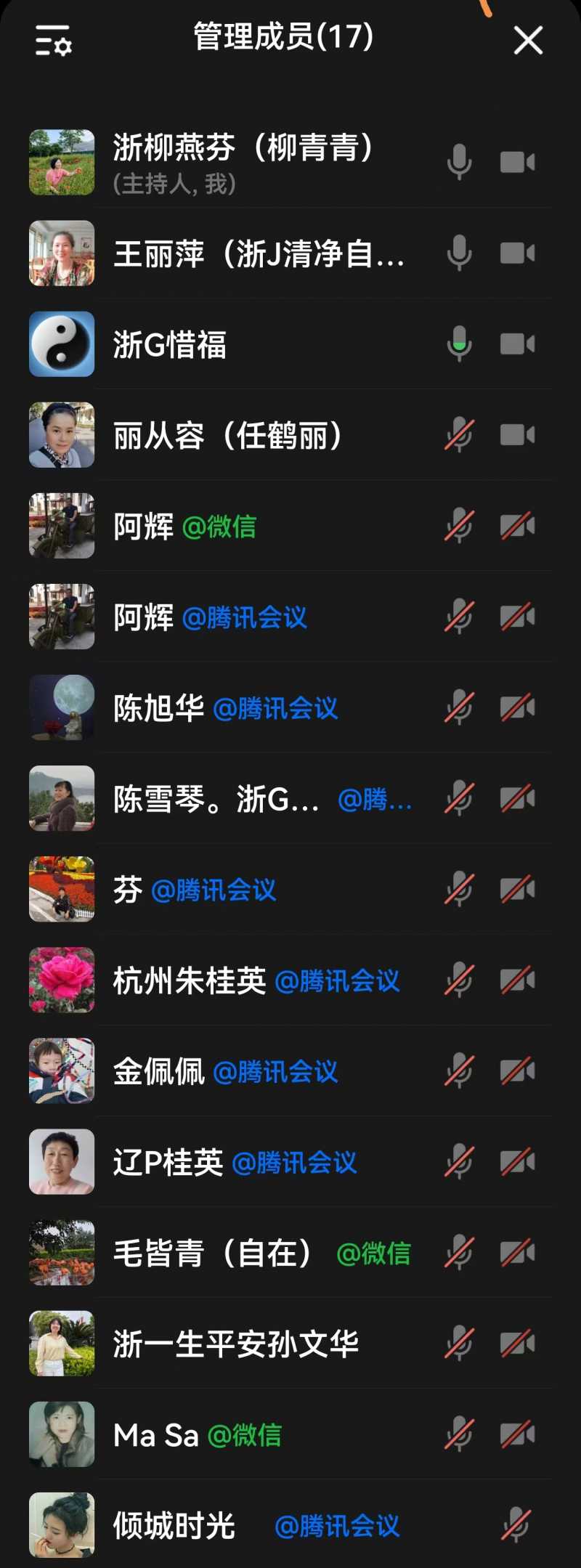
Task: Turn off camera for 浙柳燕芬（柳青青）
Action: tap(518, 162)
